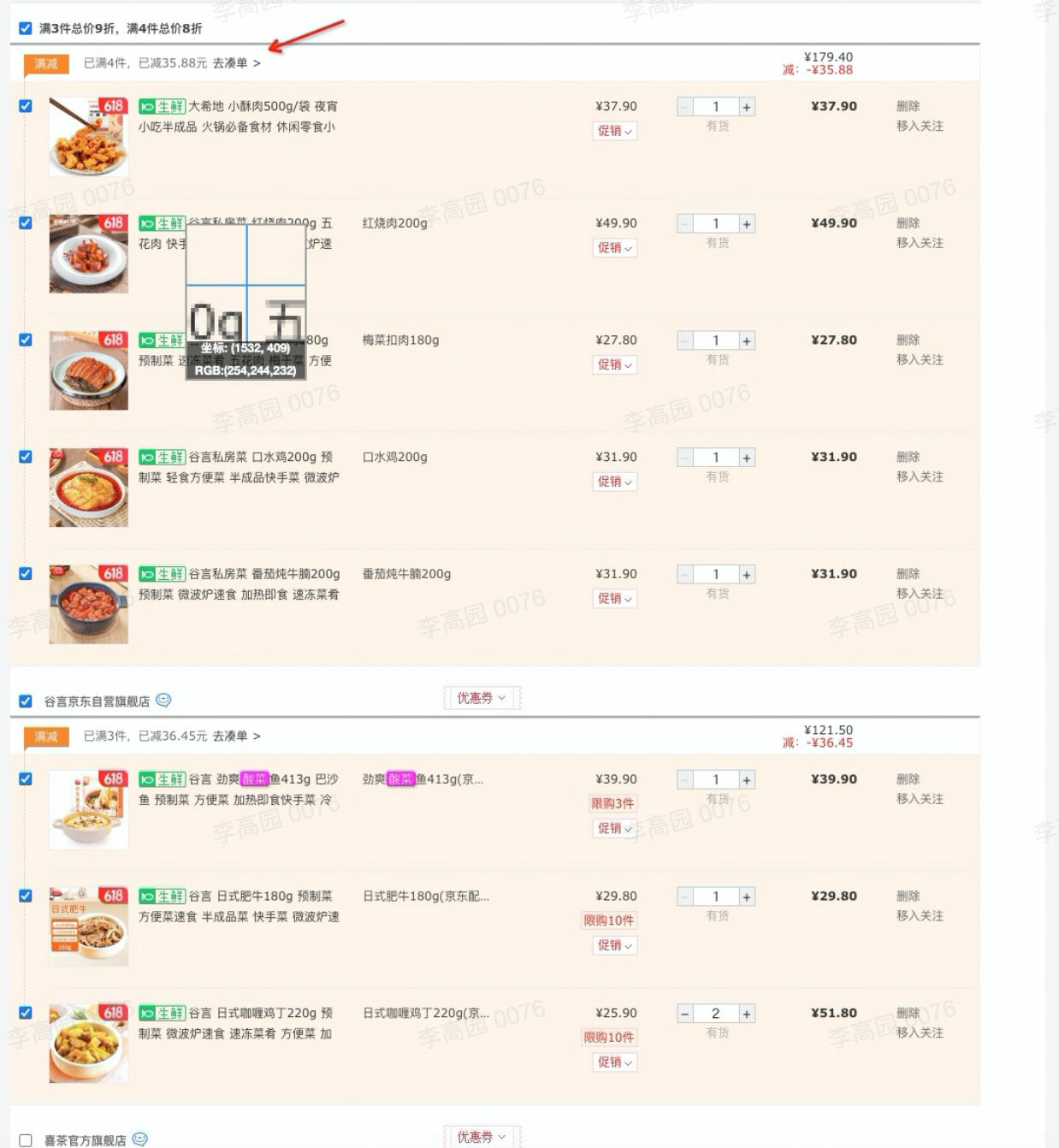
Task: Open 优惠券 dropdown for 谷言京东自营旗舰店
Action: pos(482,698)
